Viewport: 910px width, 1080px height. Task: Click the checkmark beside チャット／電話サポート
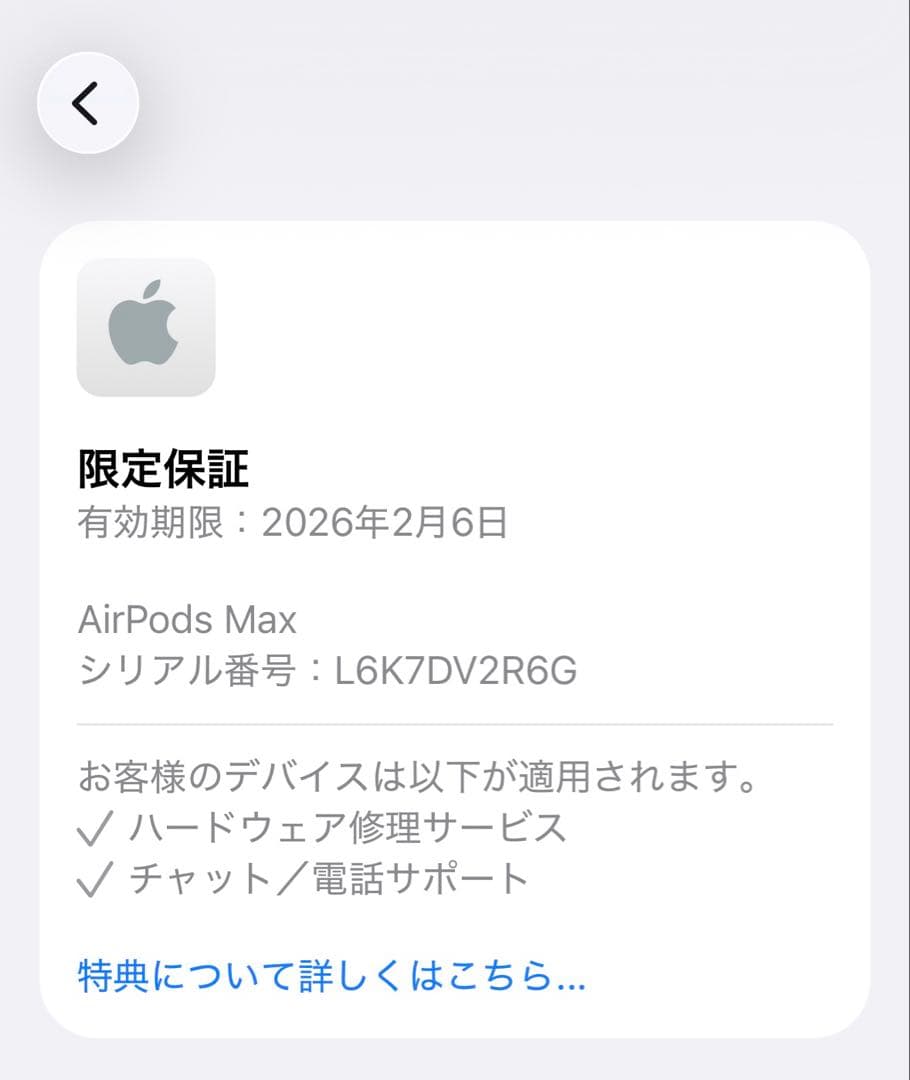click(x=96, y=878)
